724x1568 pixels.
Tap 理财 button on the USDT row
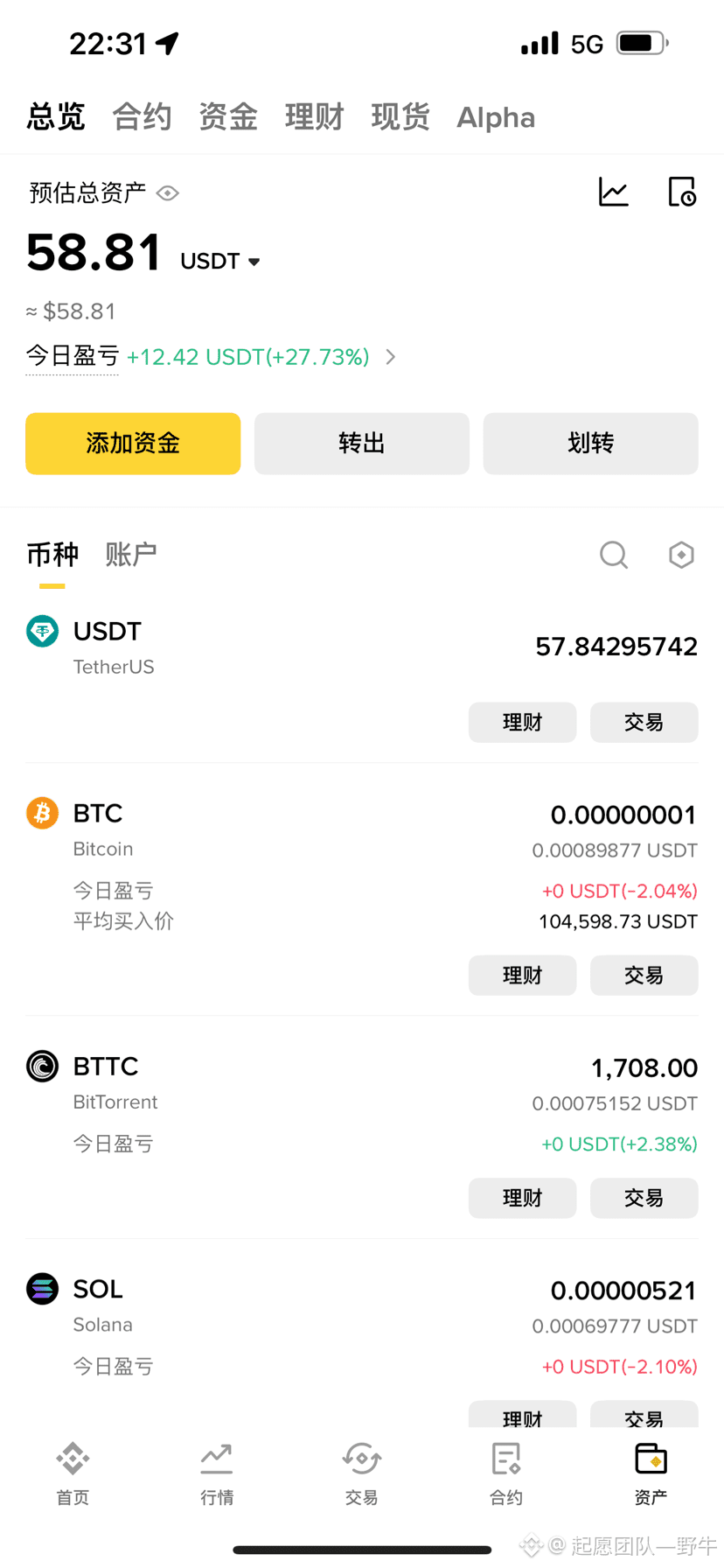click(522, 722)
